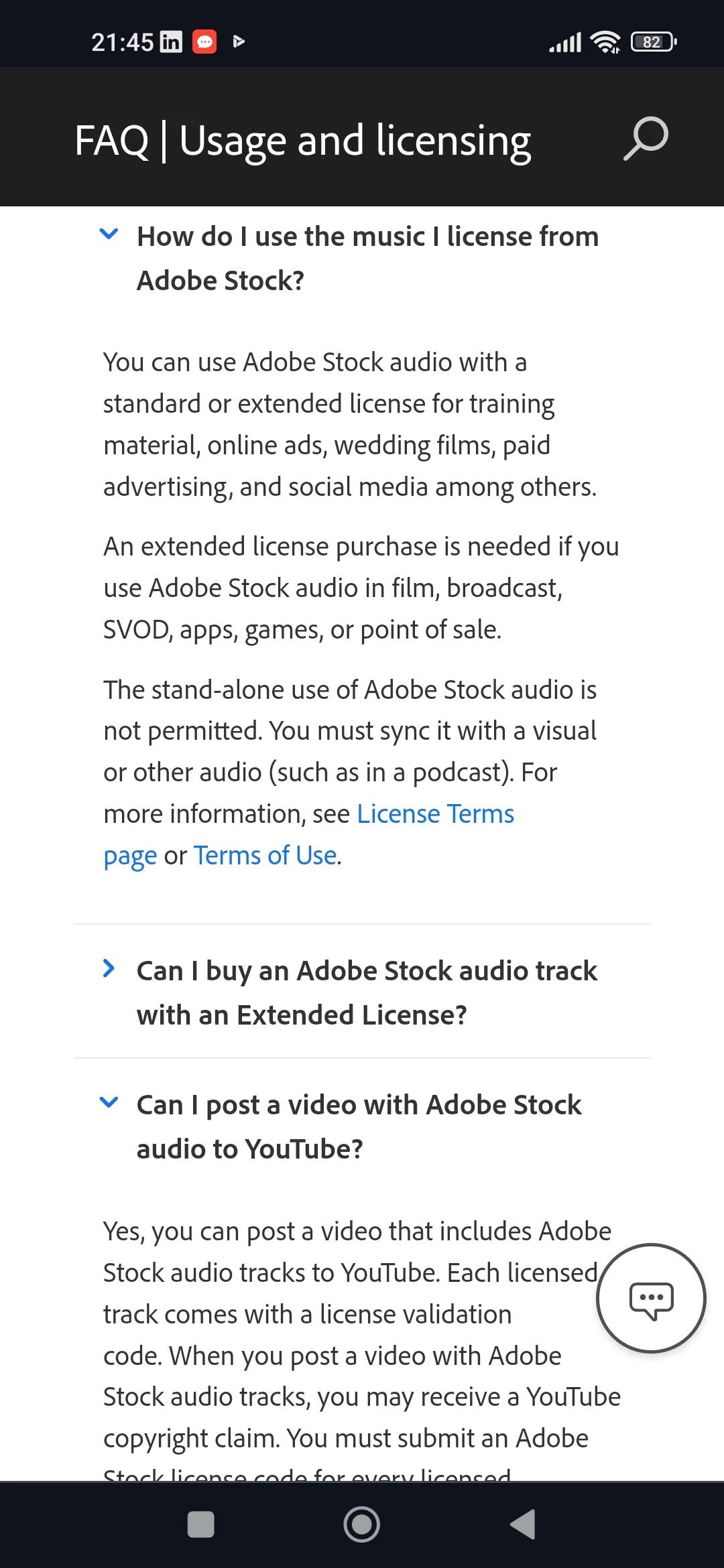Open the License Terms page link
Image resolution: width=724 pixels, height=1568 pixels.
pos(435,814)
